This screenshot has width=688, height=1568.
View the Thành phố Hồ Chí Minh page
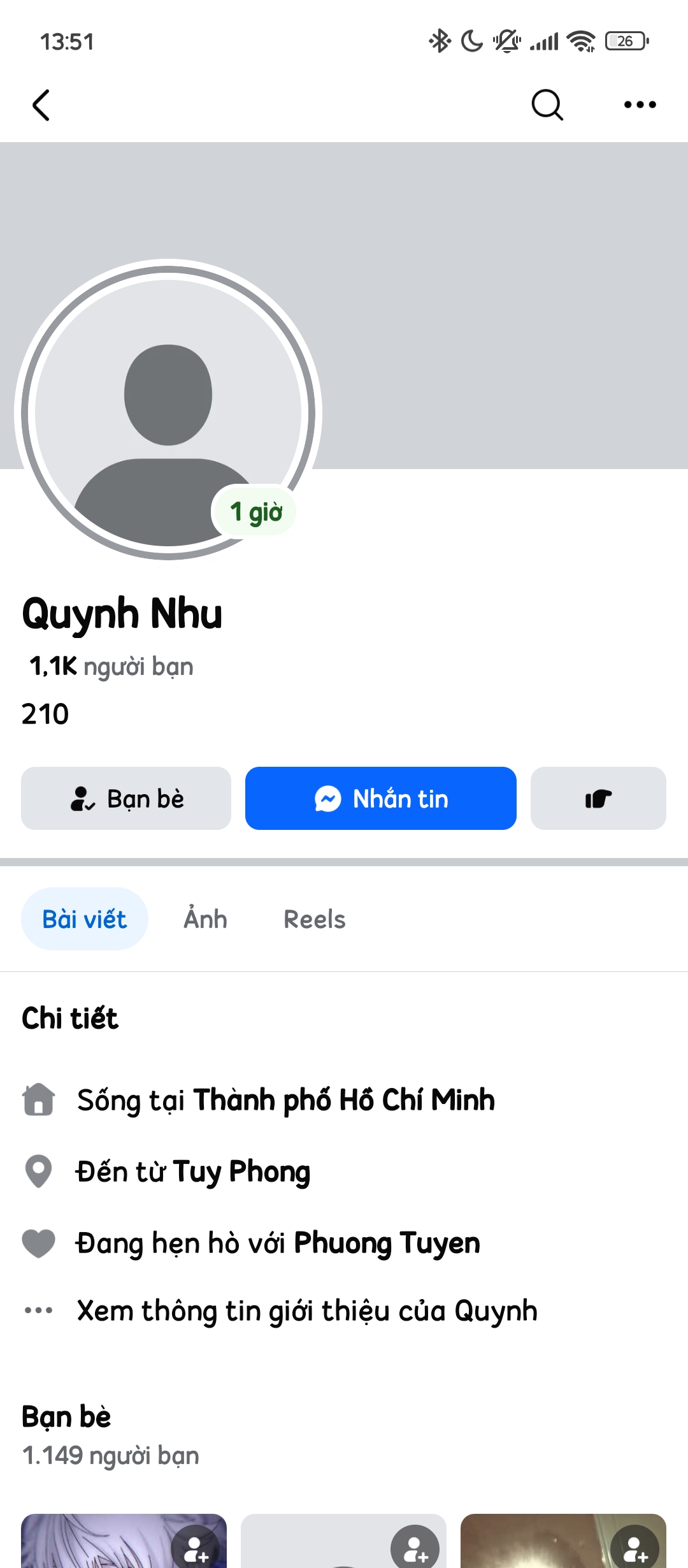tap(344, 1100)
